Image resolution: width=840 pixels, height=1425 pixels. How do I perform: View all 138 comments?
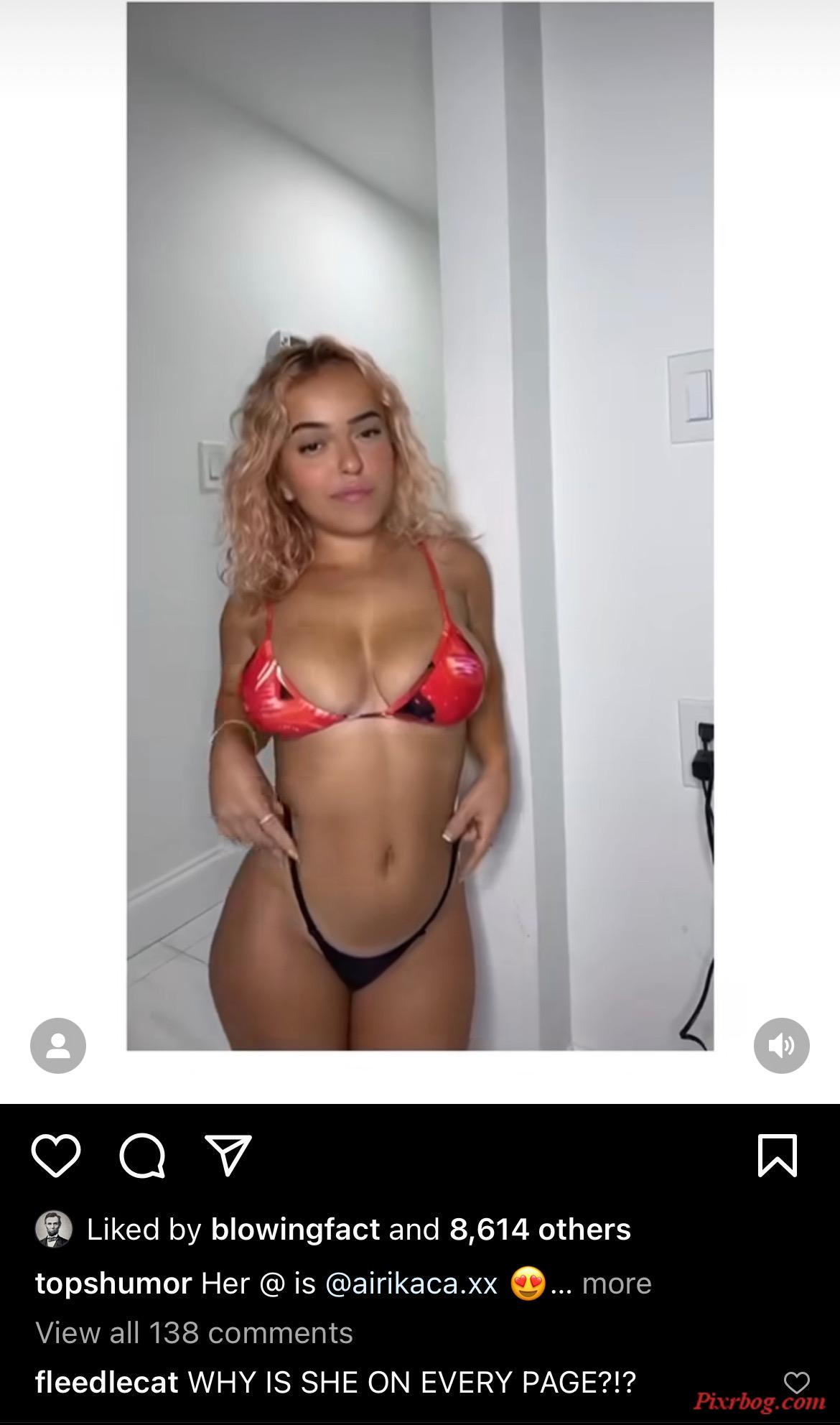point(194,1333)
